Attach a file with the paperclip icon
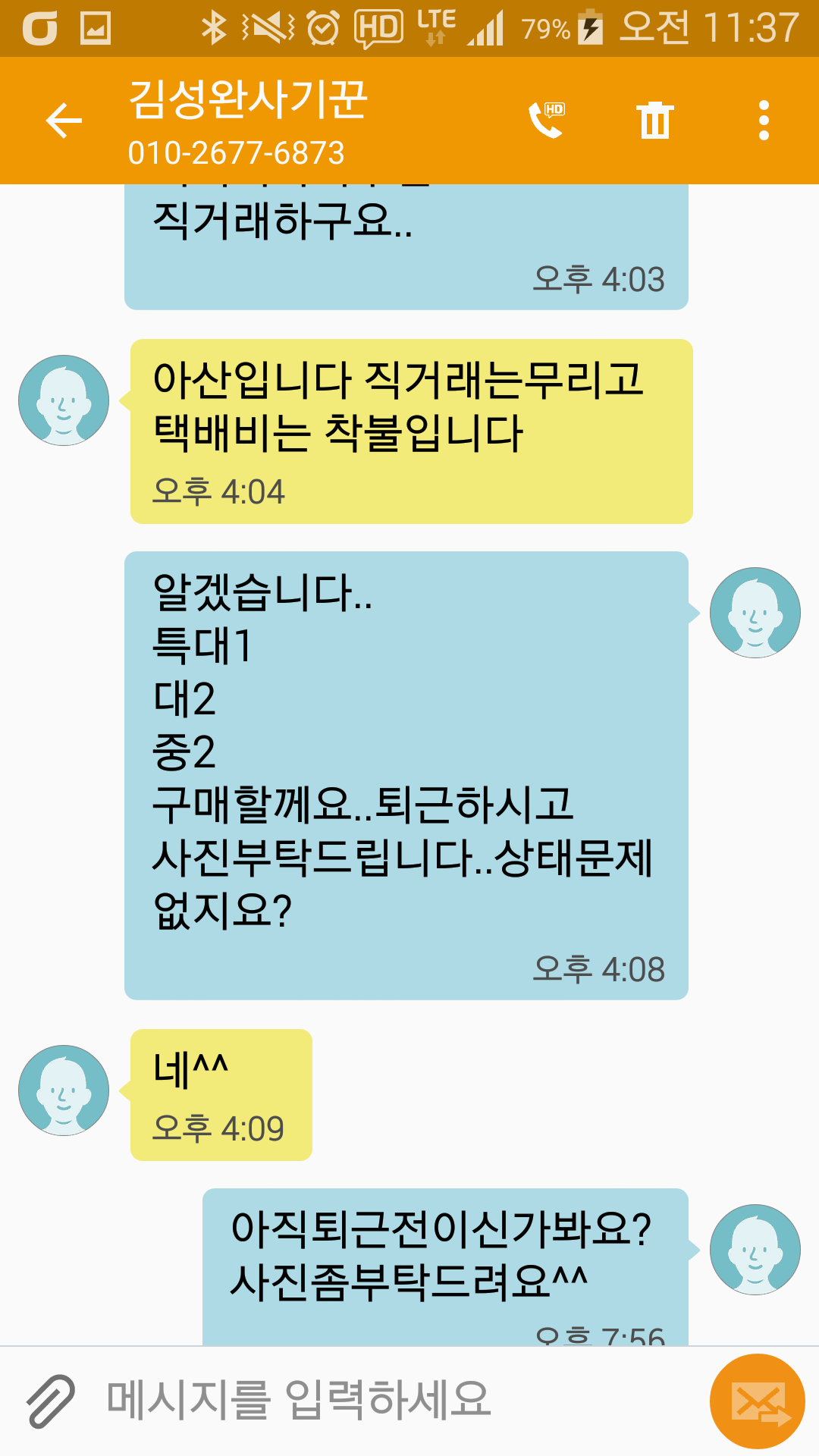This screenshot has height=1456, width=819. tap(50, 1401)
